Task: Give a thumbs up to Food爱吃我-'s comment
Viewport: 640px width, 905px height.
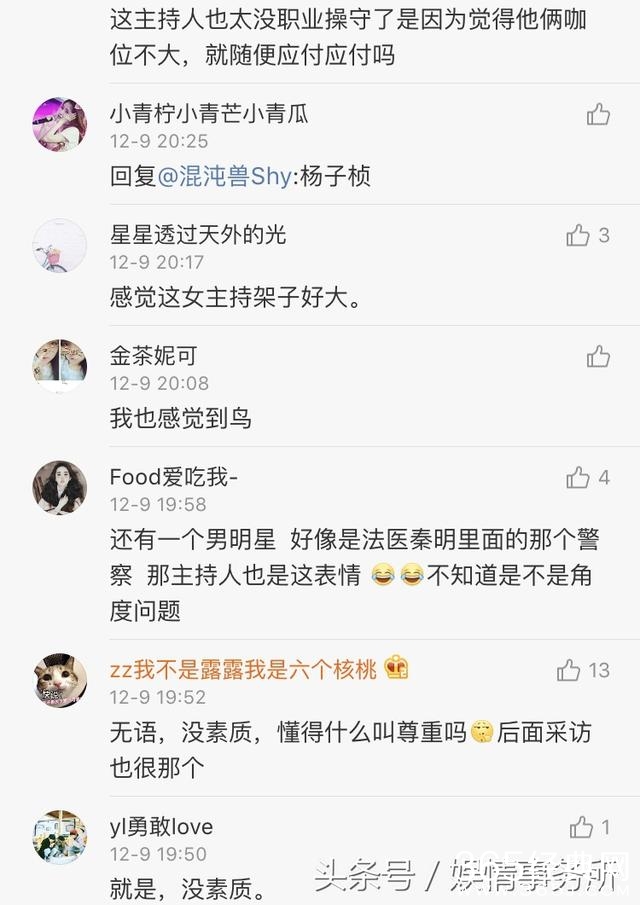Action: [578, 478]
